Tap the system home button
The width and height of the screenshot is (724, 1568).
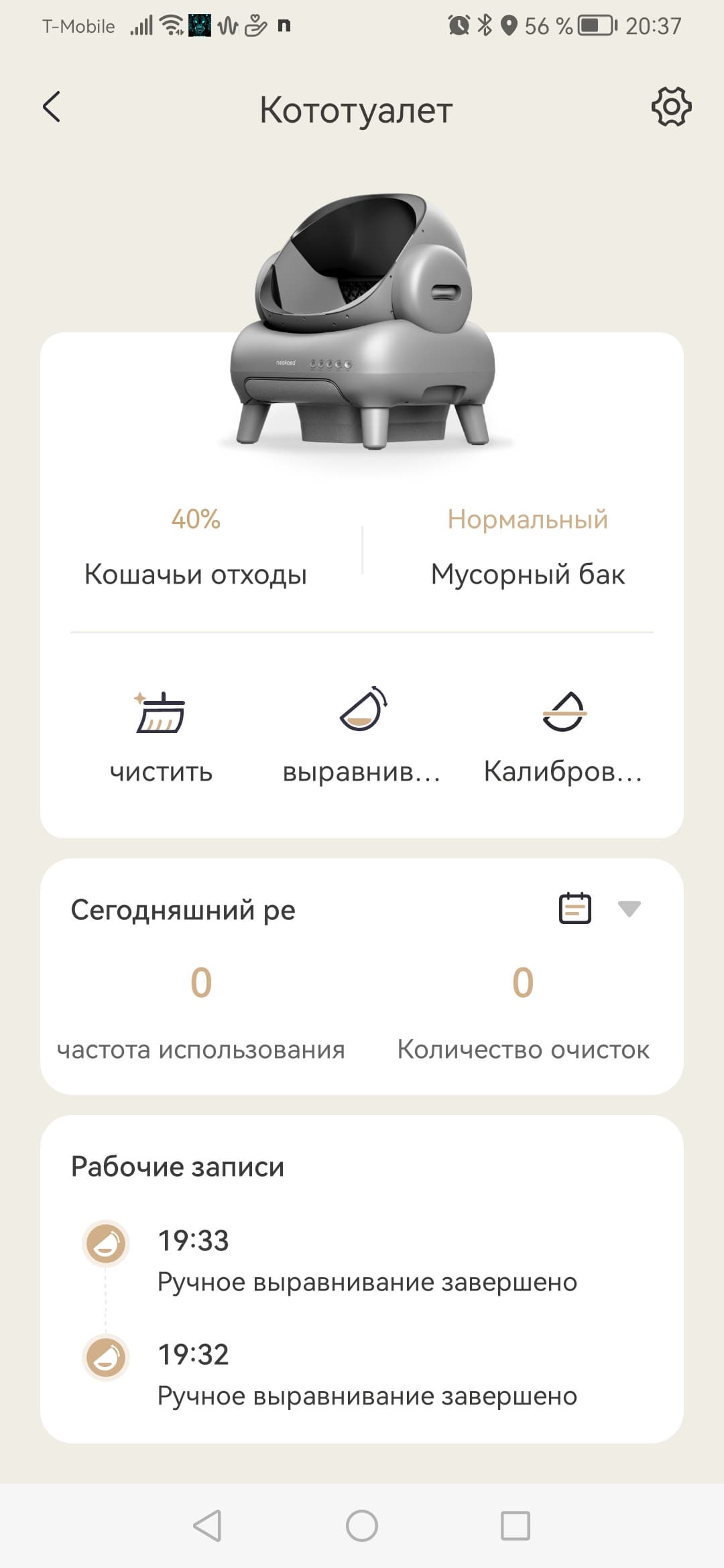click(x=362, y=1526)
